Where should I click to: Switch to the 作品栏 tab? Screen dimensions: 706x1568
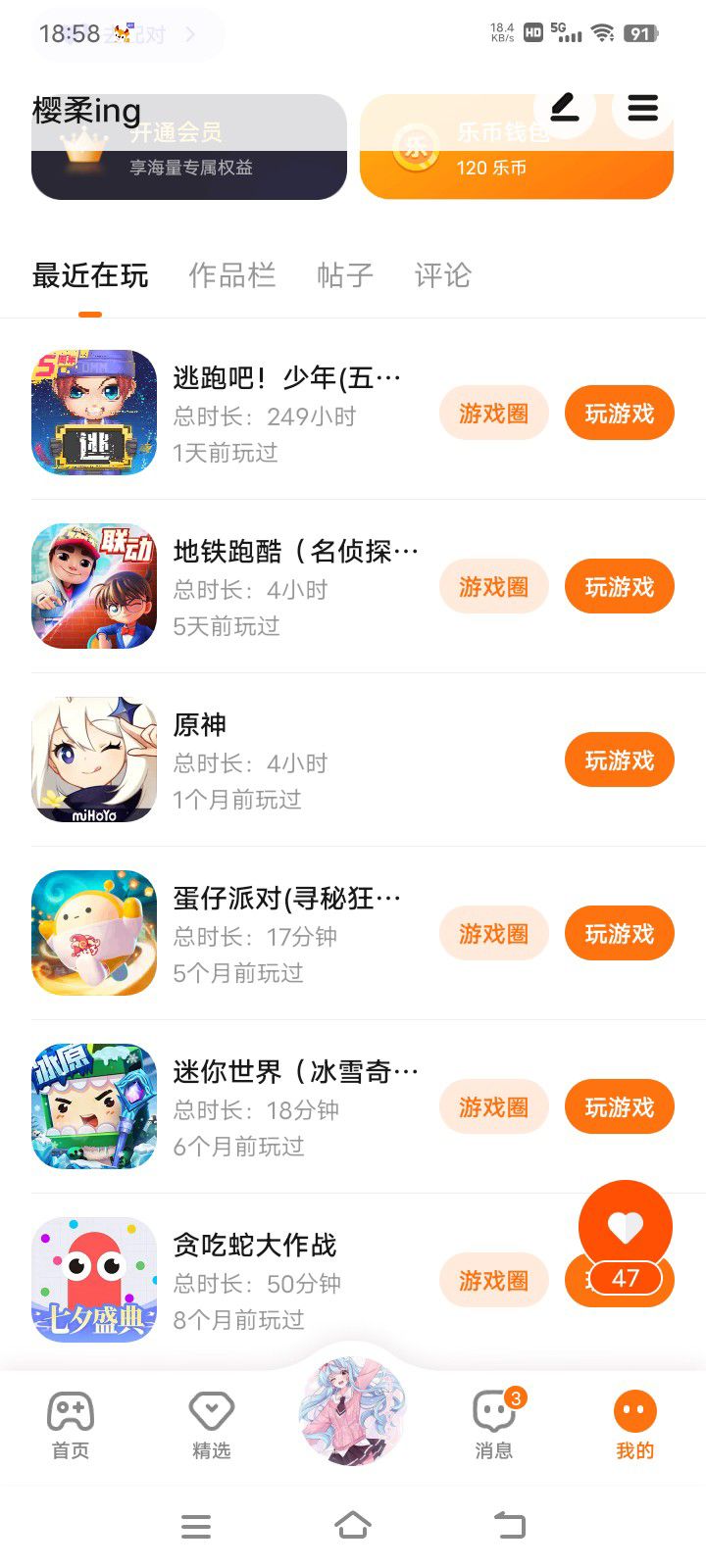point(231,275)
